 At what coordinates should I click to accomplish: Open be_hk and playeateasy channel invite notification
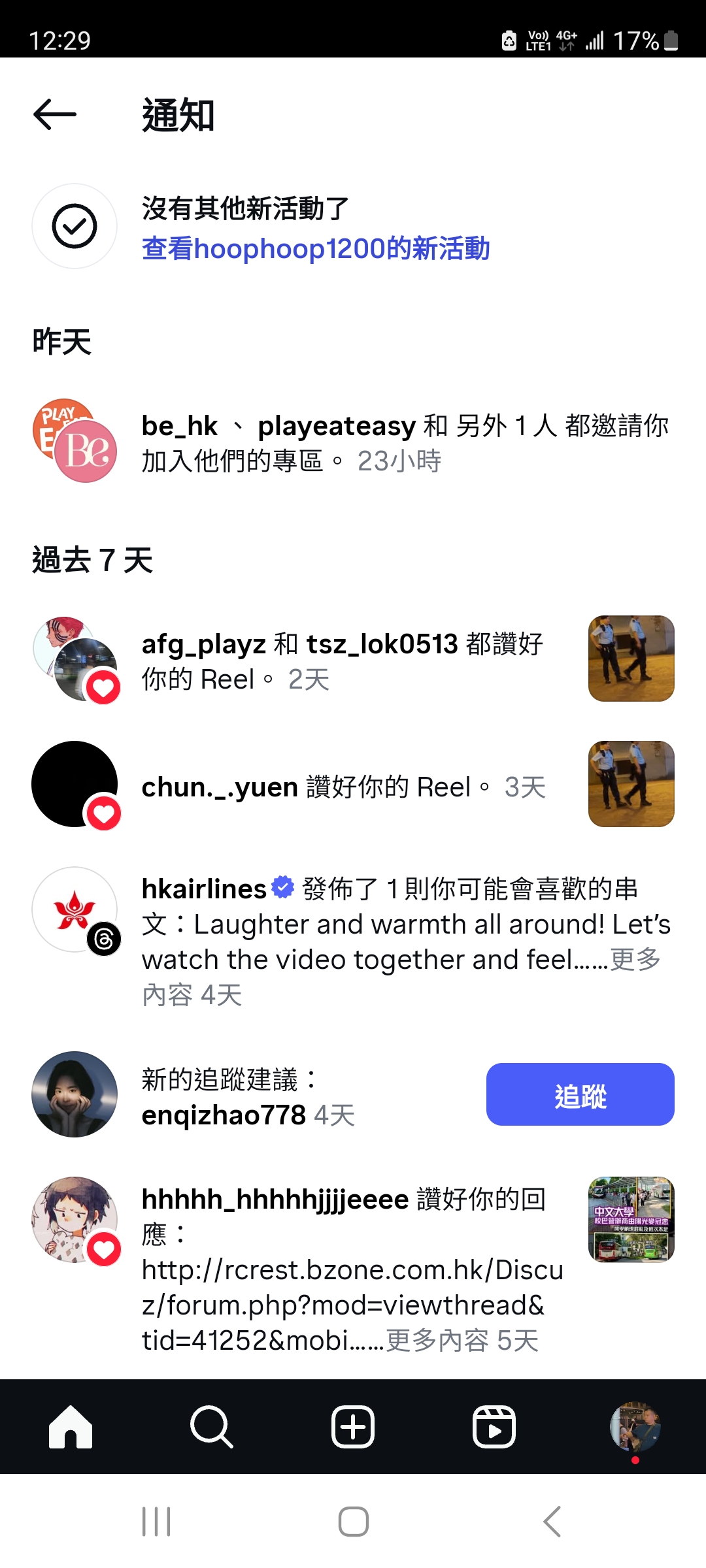pyautogui.click(x=404, y=443)
